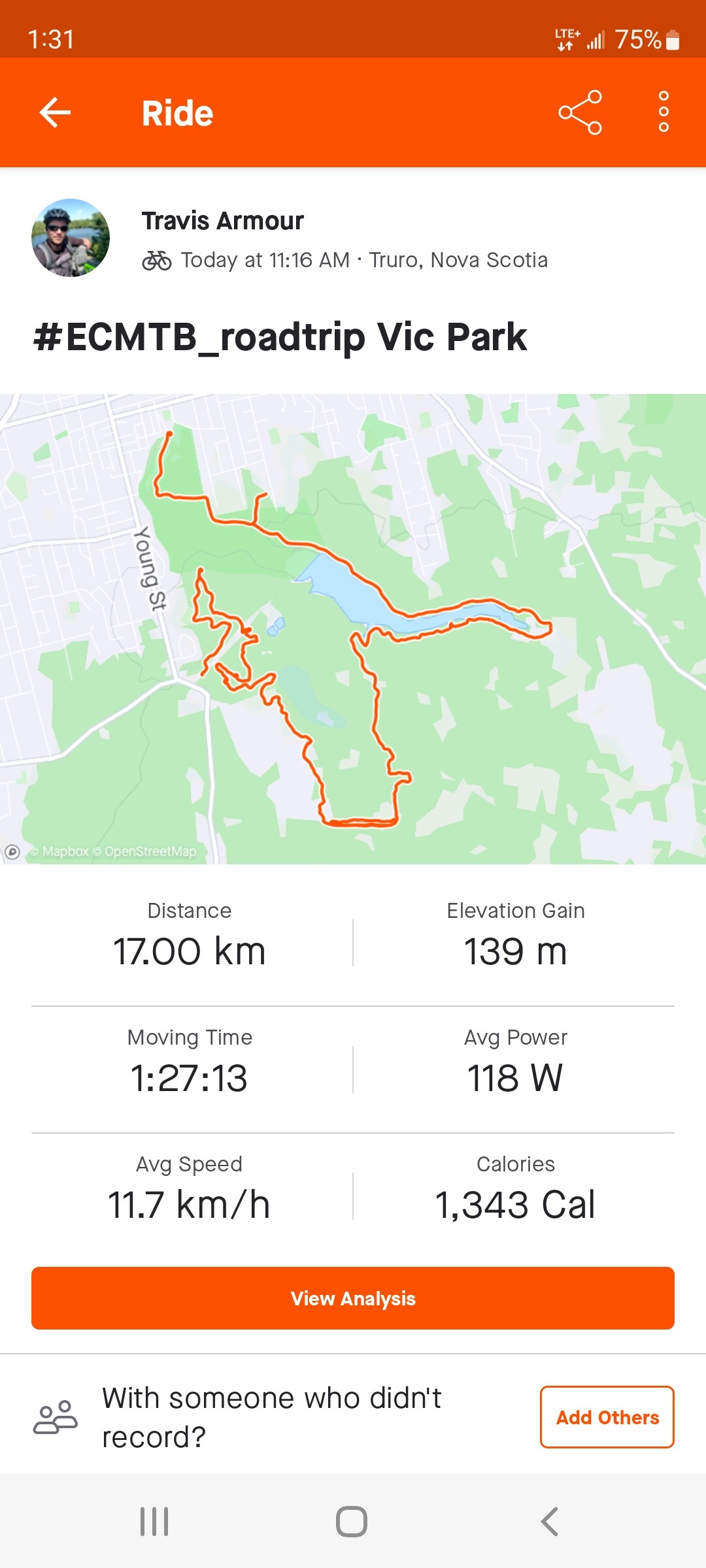Share this ride activity

pos(580,112)
